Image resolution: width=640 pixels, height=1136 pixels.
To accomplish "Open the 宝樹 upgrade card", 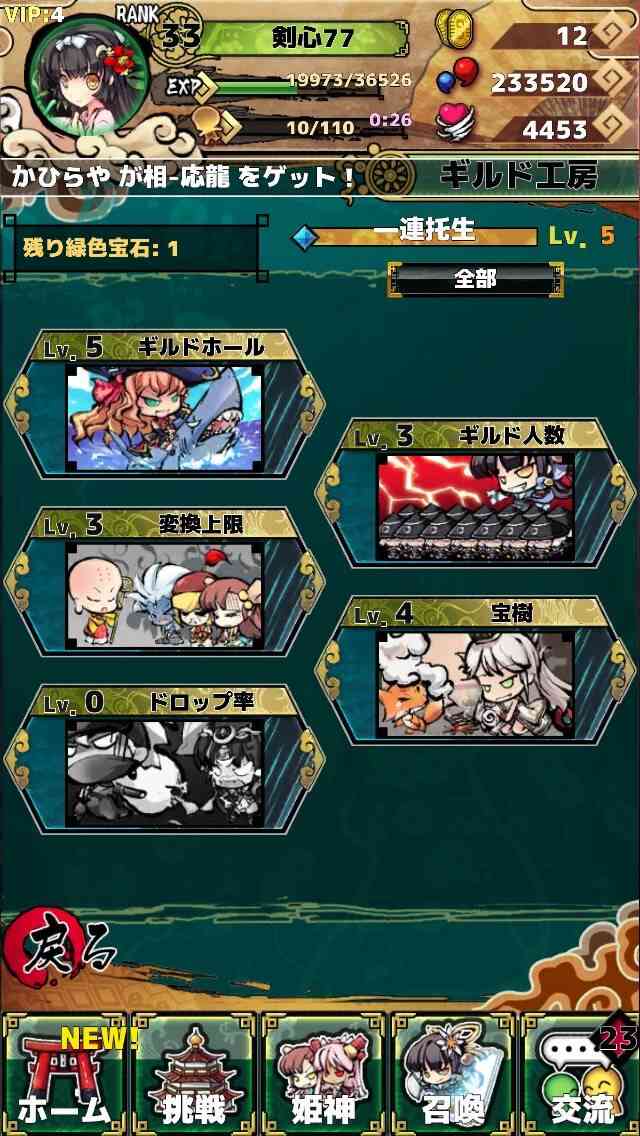I will point(475,670).
